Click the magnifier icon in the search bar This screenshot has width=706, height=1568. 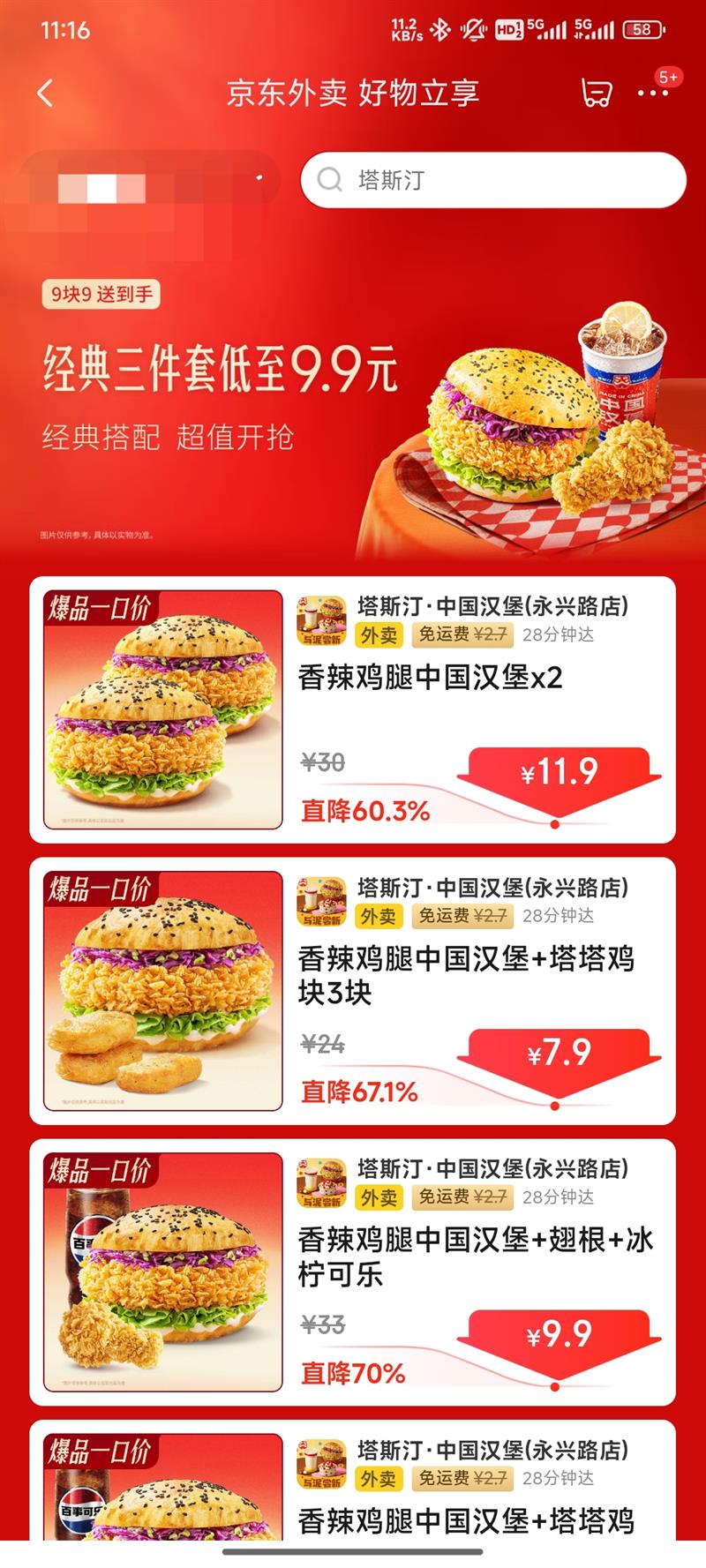tap(330, 179)
